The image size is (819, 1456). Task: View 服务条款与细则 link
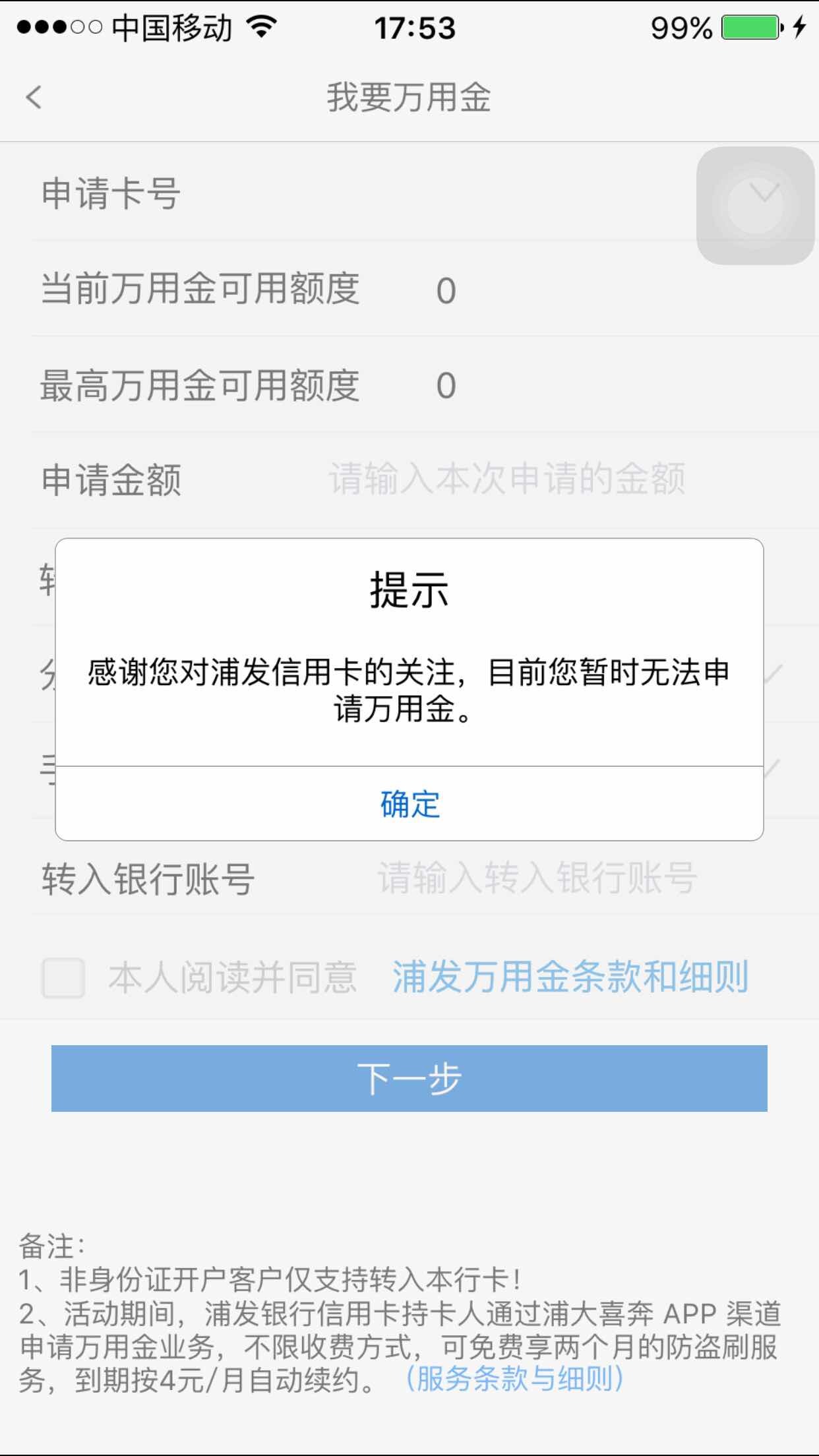(514, 1380)
